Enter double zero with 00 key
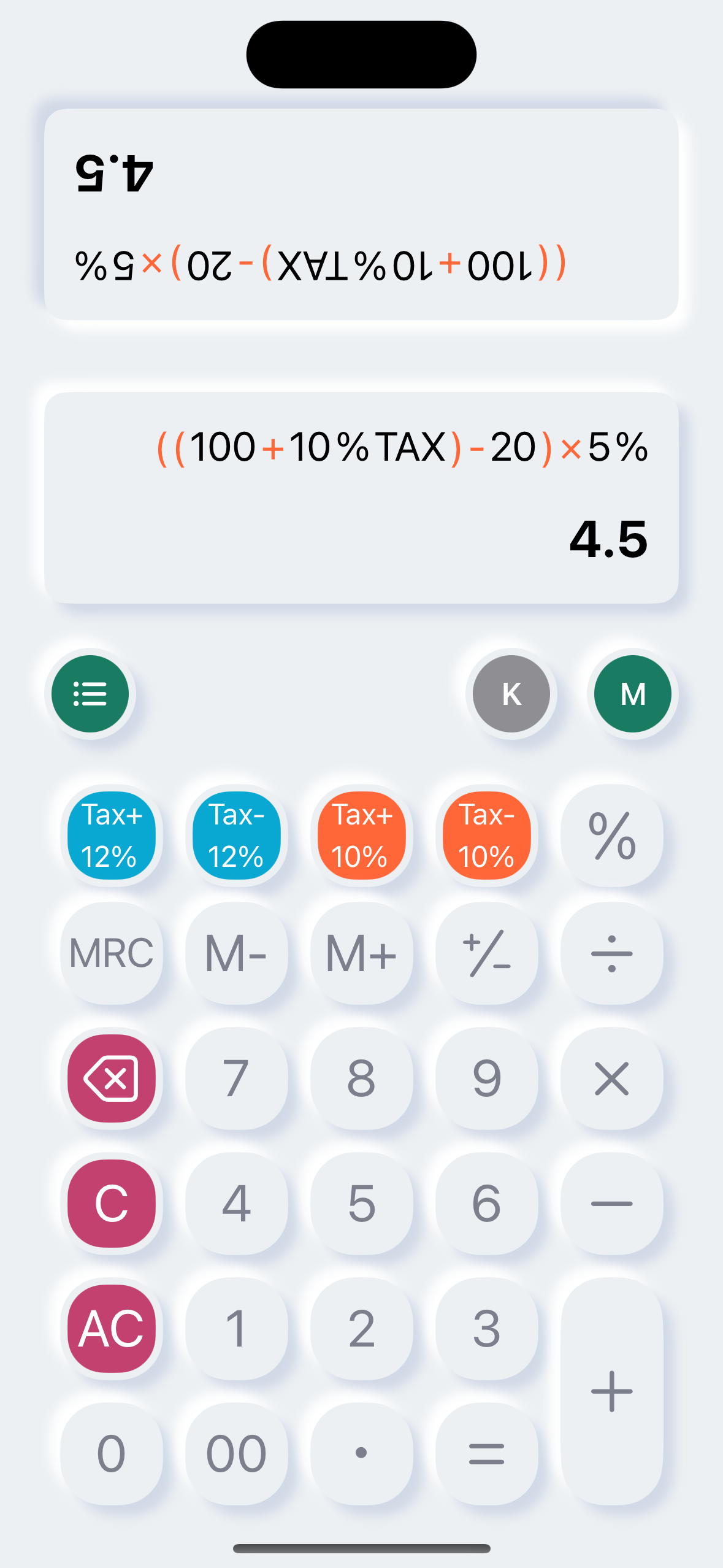 click(237, 1454)
